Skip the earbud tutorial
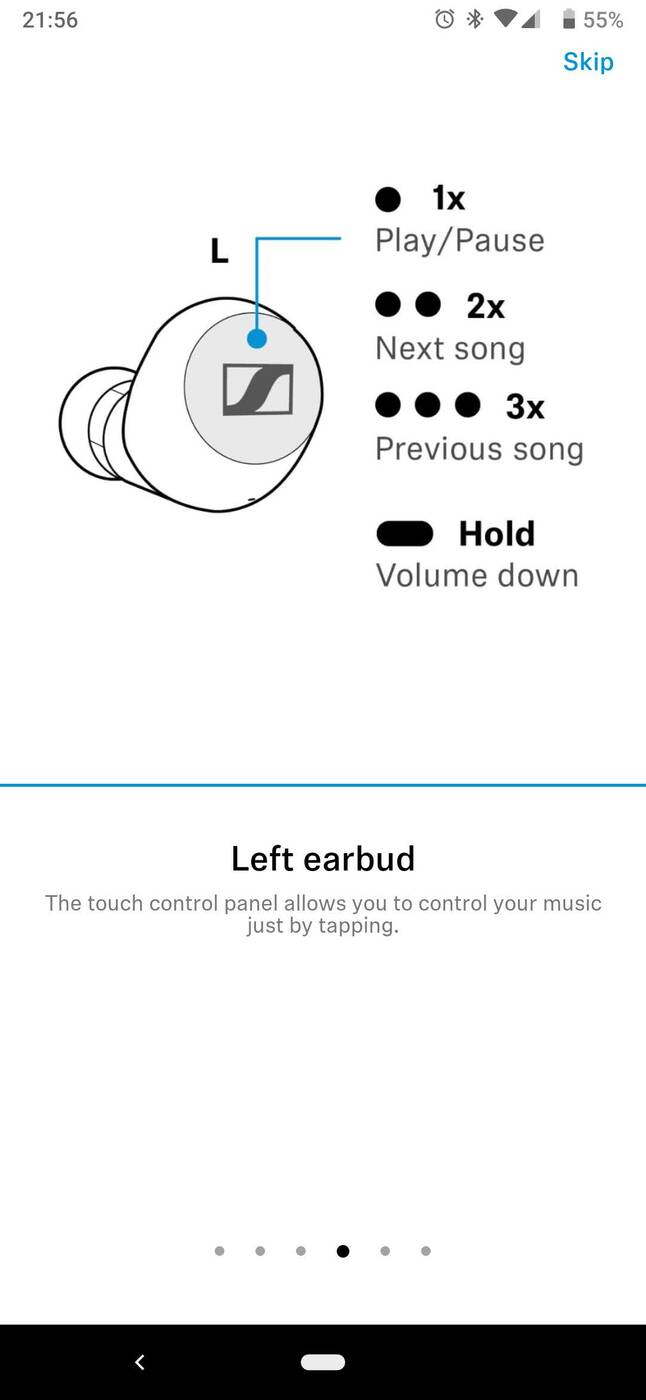646x1400 pixels. 588,62
